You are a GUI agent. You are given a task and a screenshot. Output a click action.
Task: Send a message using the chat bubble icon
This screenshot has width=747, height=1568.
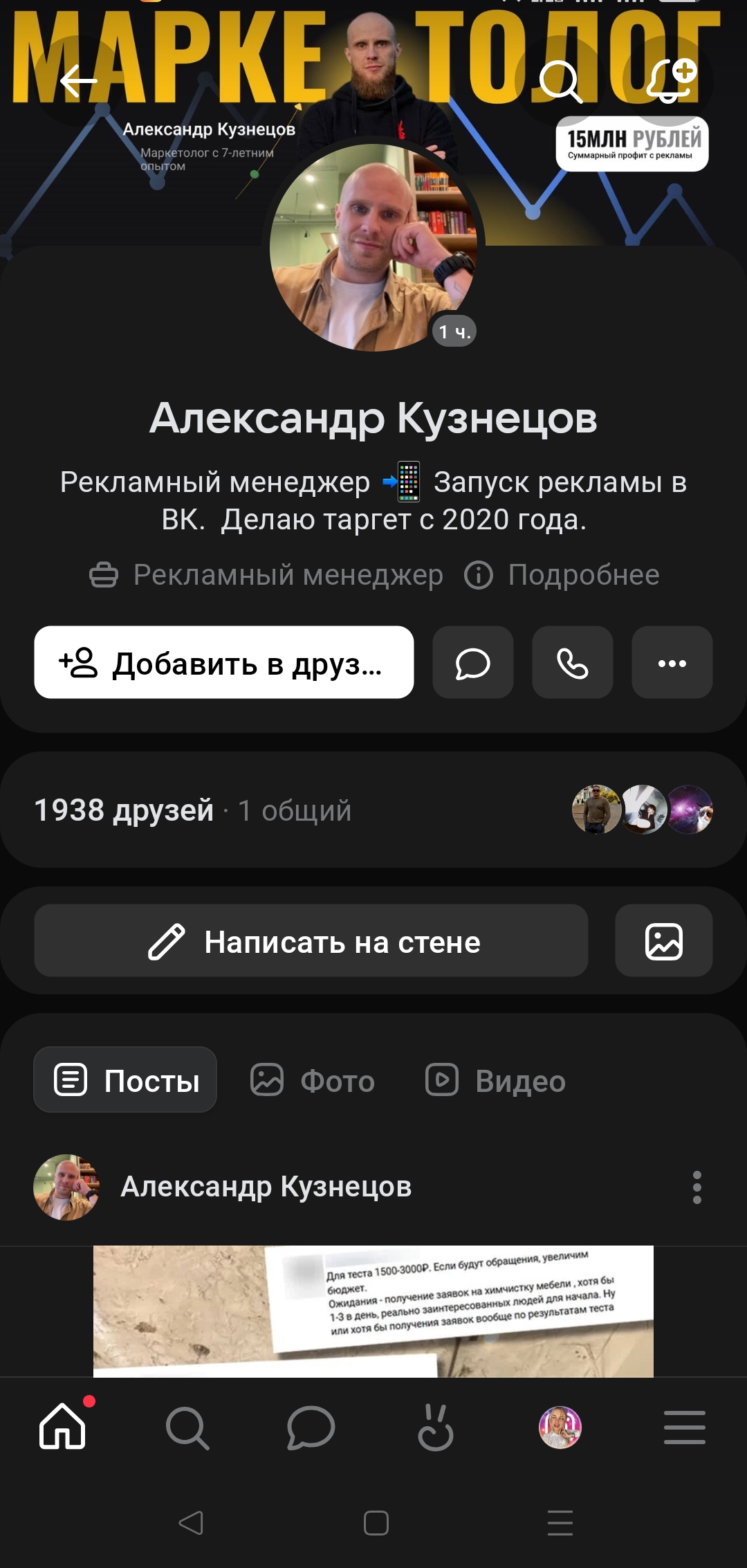(472, 663)
